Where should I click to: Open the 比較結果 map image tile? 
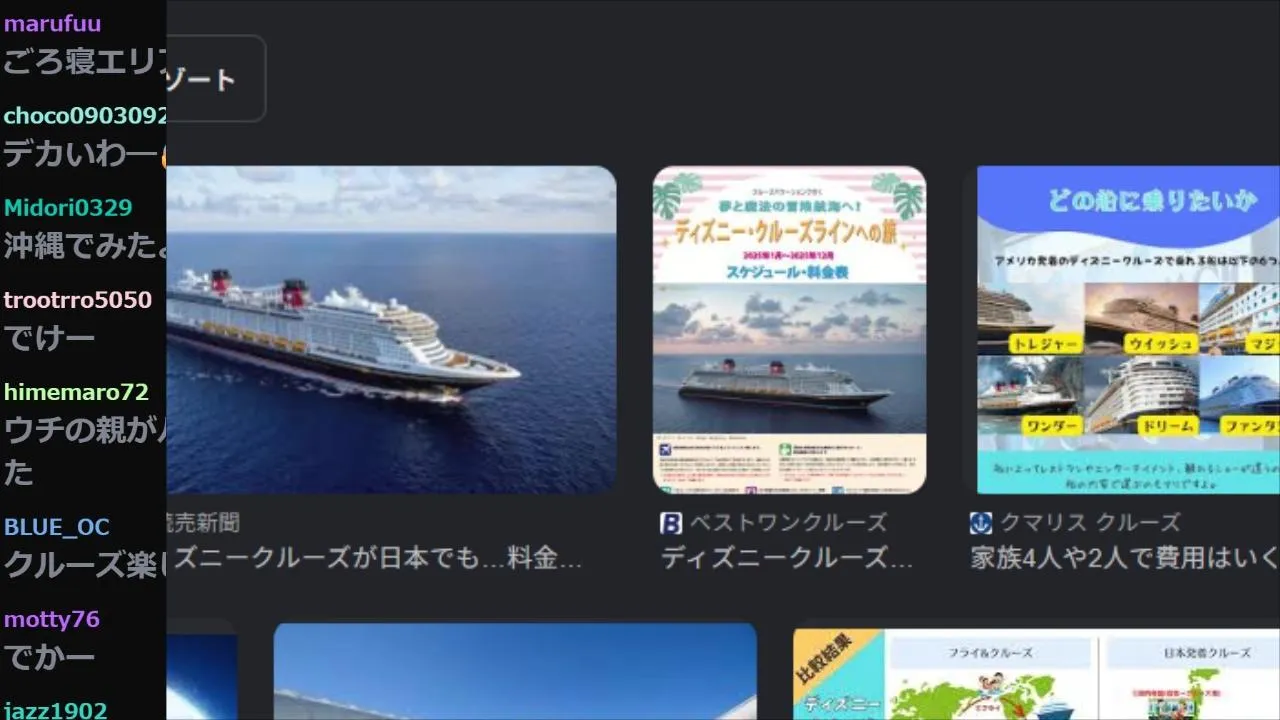point(1036,674)
